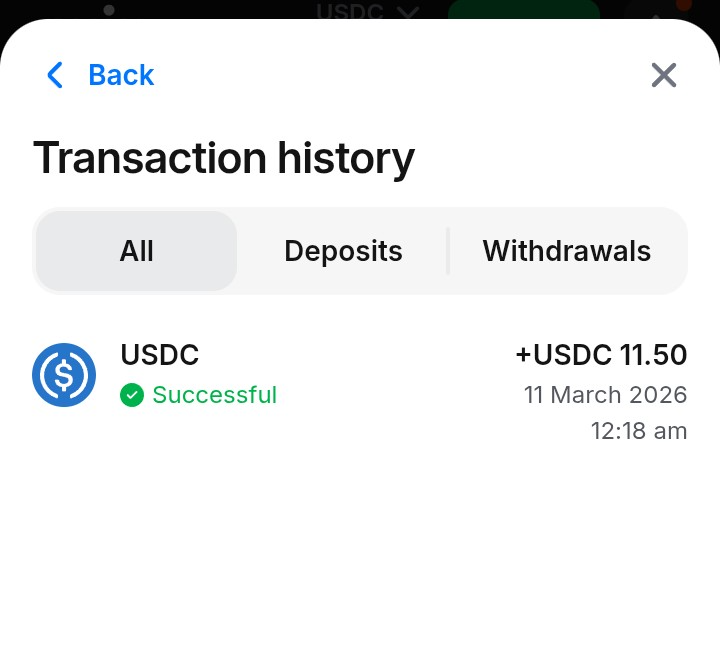Go back using the Back link
This screenshot has width=720, height=660.
pos(101,75)
